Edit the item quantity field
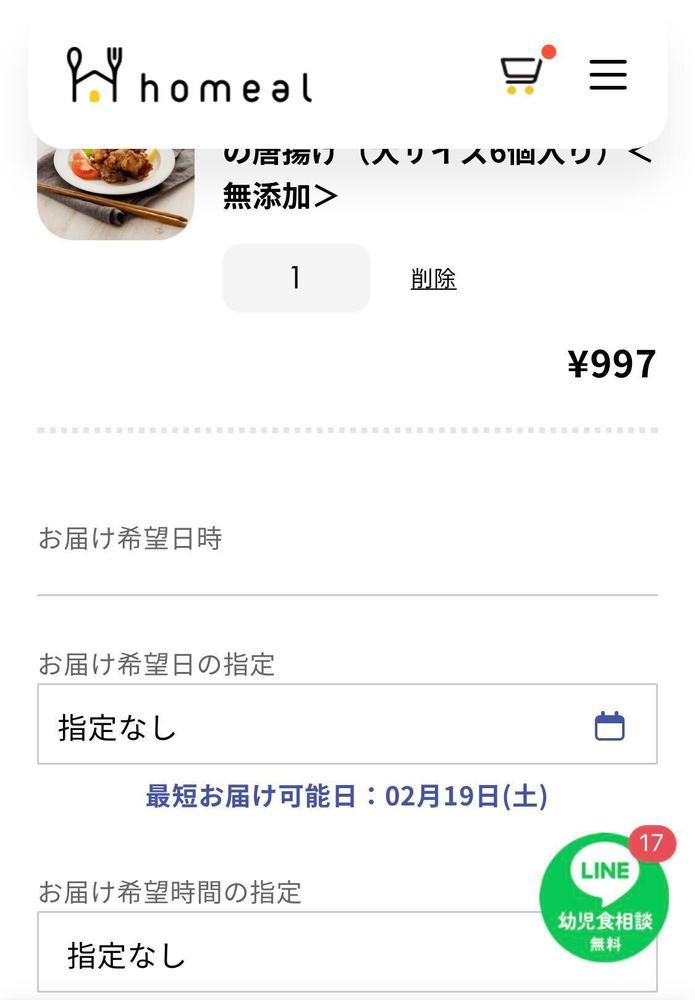This screenshot has height=1000, width=695. click(296, 278)
